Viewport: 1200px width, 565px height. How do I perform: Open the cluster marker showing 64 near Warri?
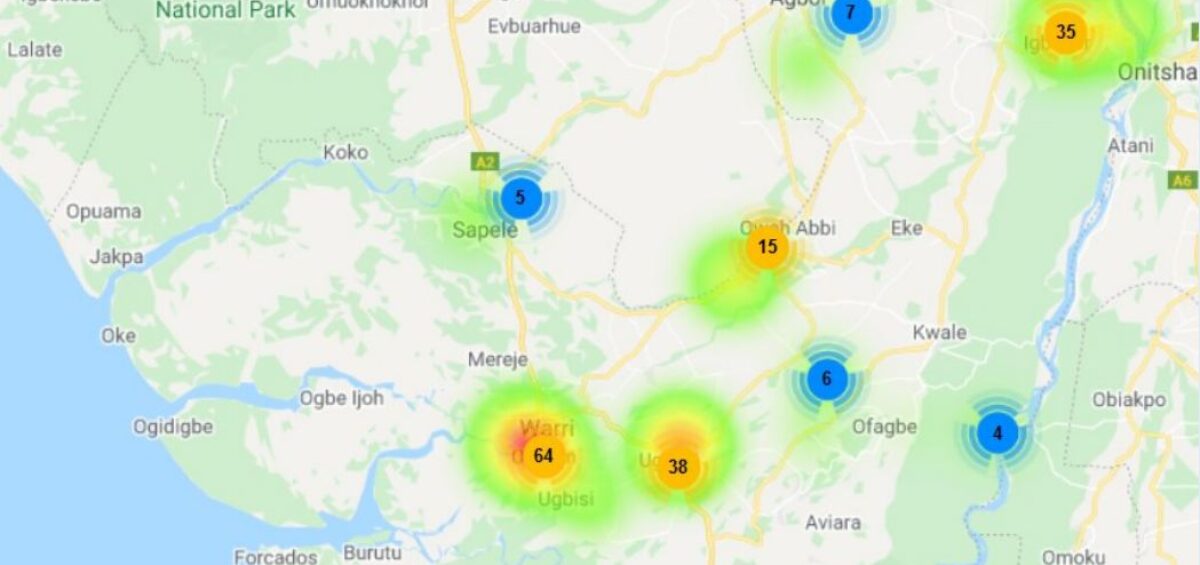coord(543,456)
